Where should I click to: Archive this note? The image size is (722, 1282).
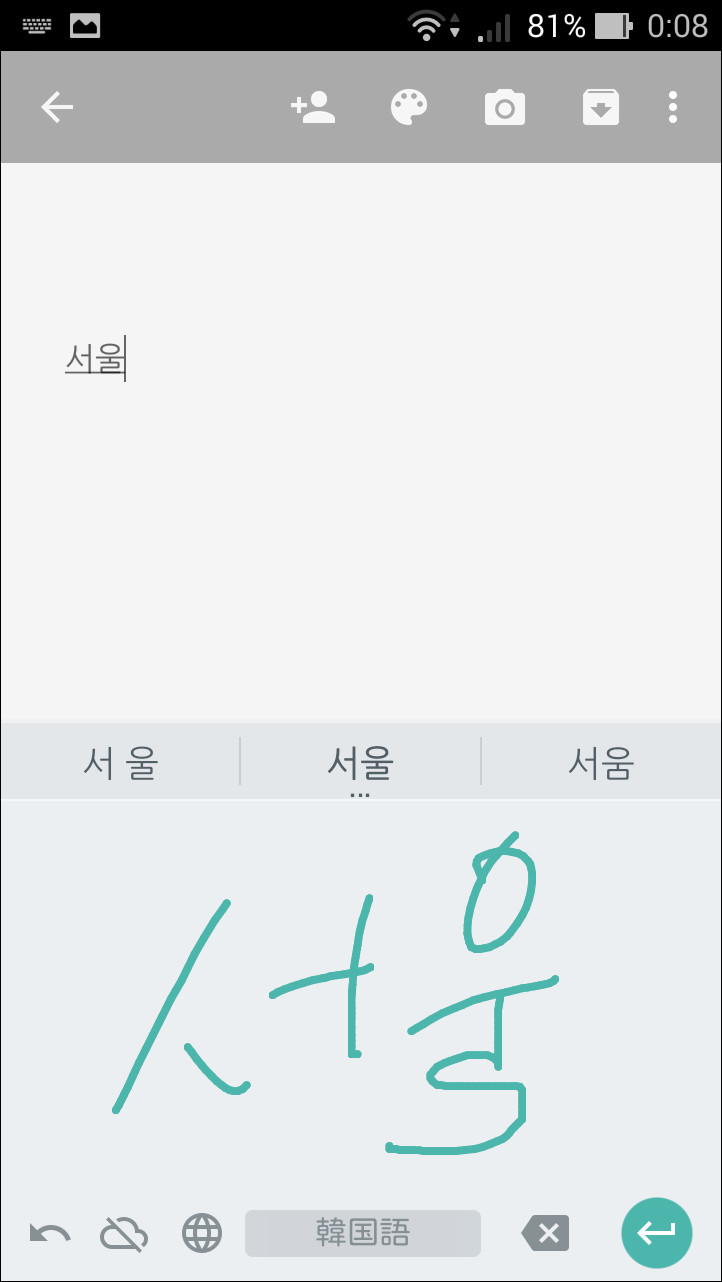point(600,108)
